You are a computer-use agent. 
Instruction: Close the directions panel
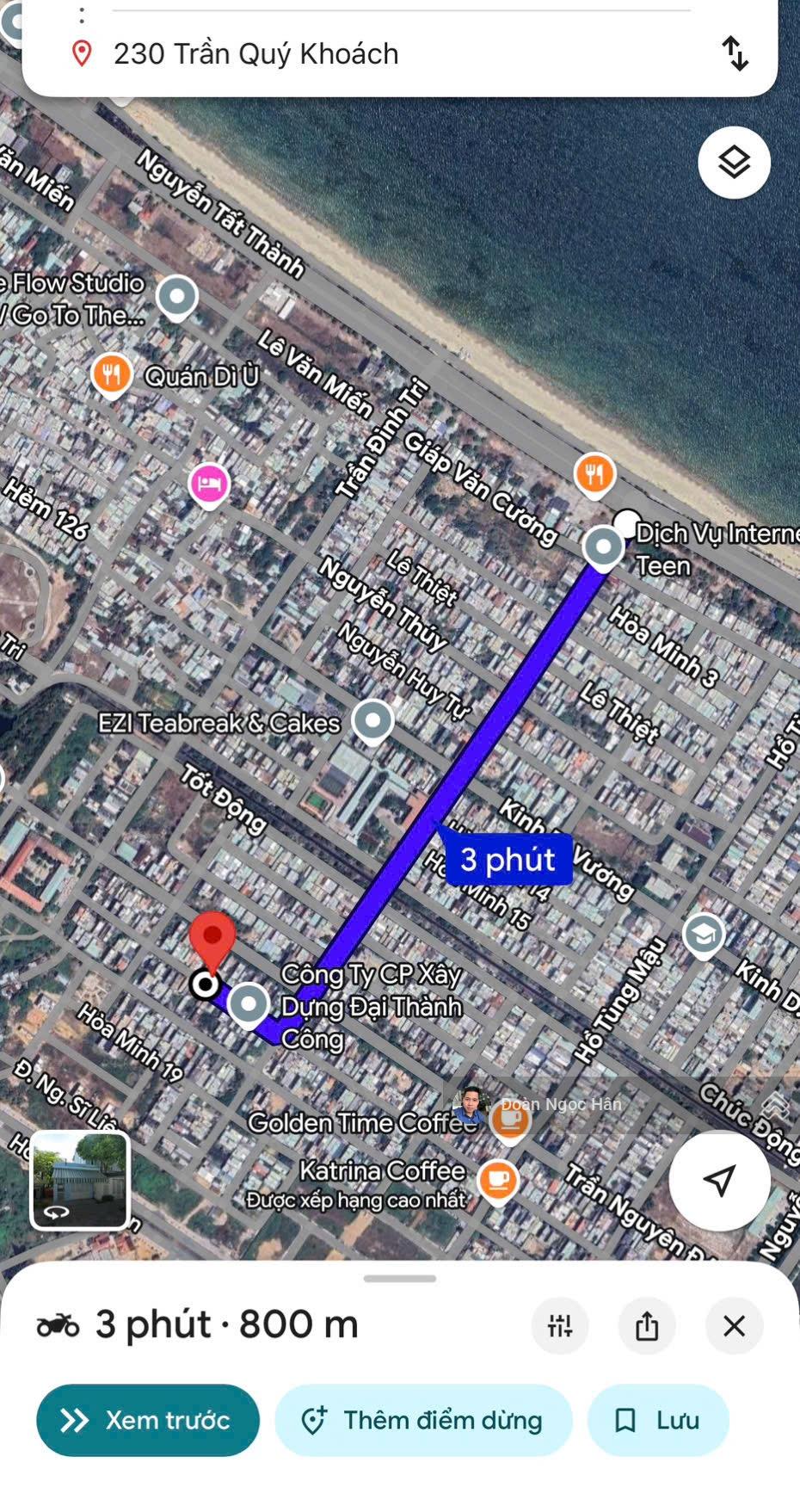734,1326
